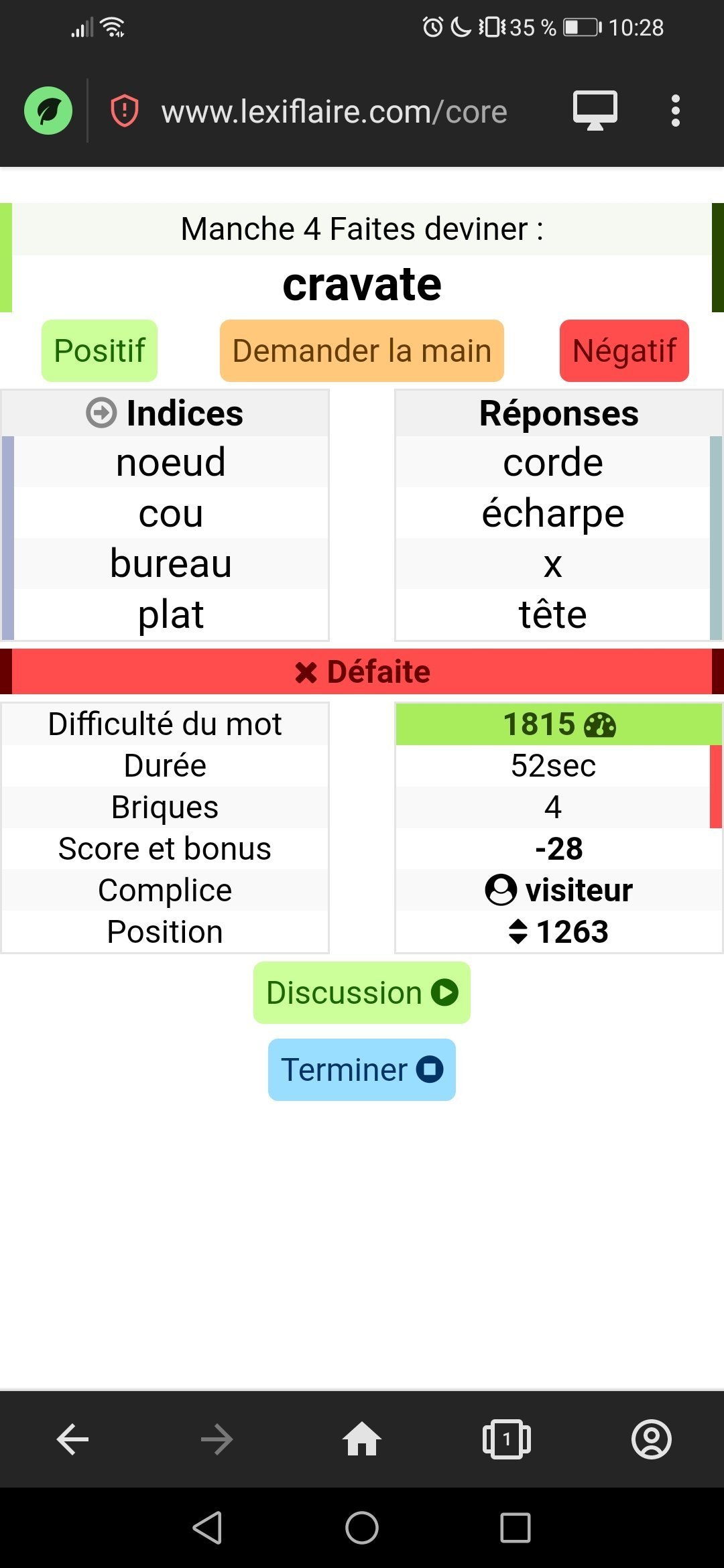Open the browser account profile
This screenshot has height=1568, width=724.
click(651, 1439)
